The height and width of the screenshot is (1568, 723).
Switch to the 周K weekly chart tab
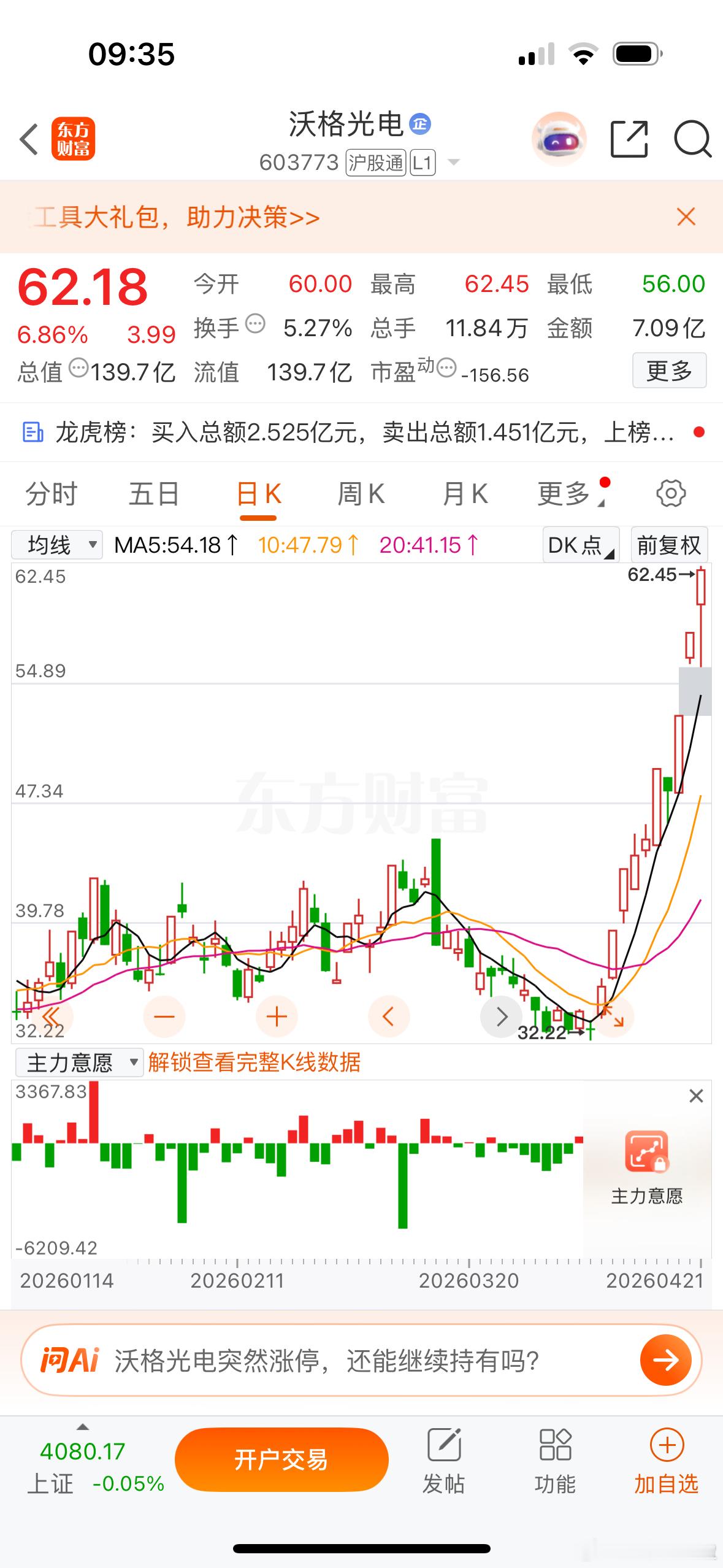(362, 493)
